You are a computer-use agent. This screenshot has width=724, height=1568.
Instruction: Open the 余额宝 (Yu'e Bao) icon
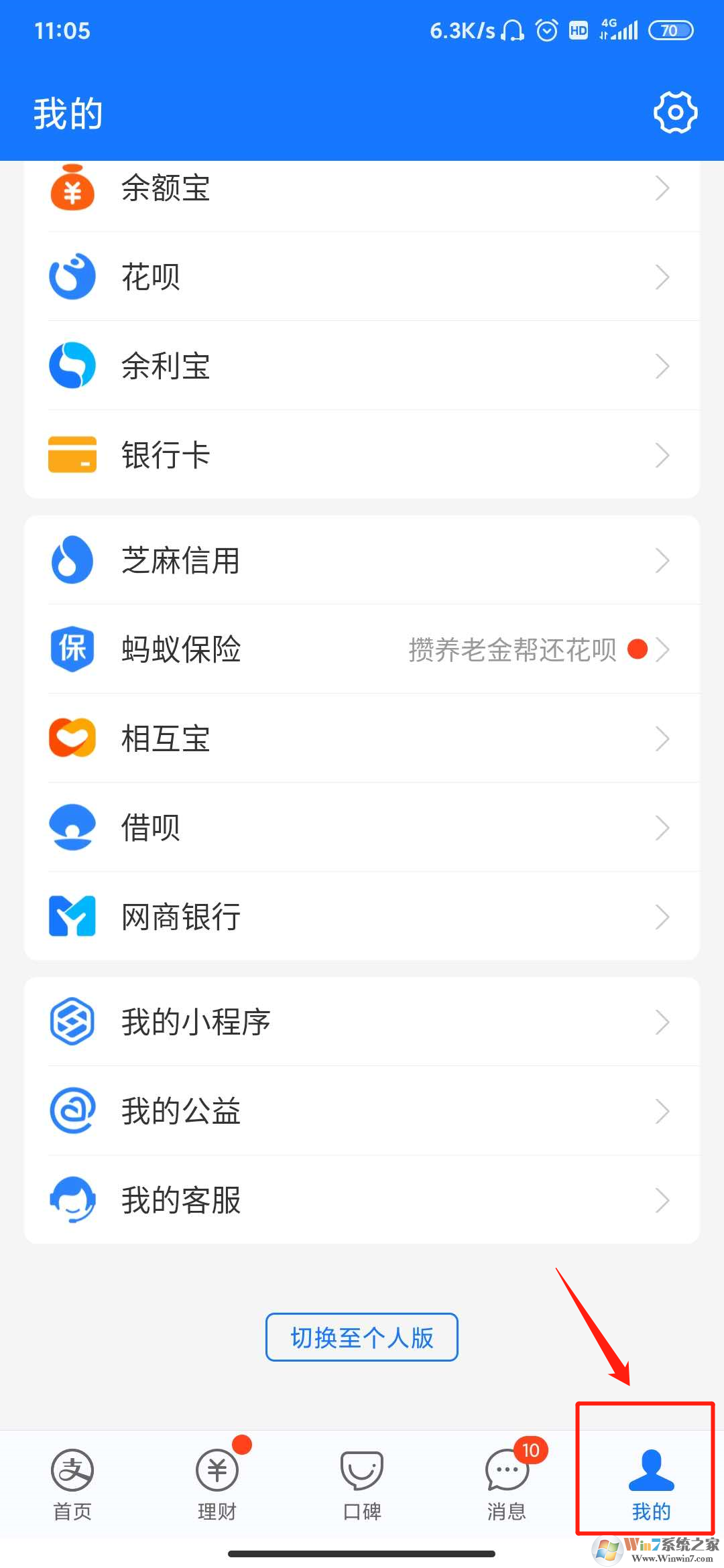pos(72,188)
